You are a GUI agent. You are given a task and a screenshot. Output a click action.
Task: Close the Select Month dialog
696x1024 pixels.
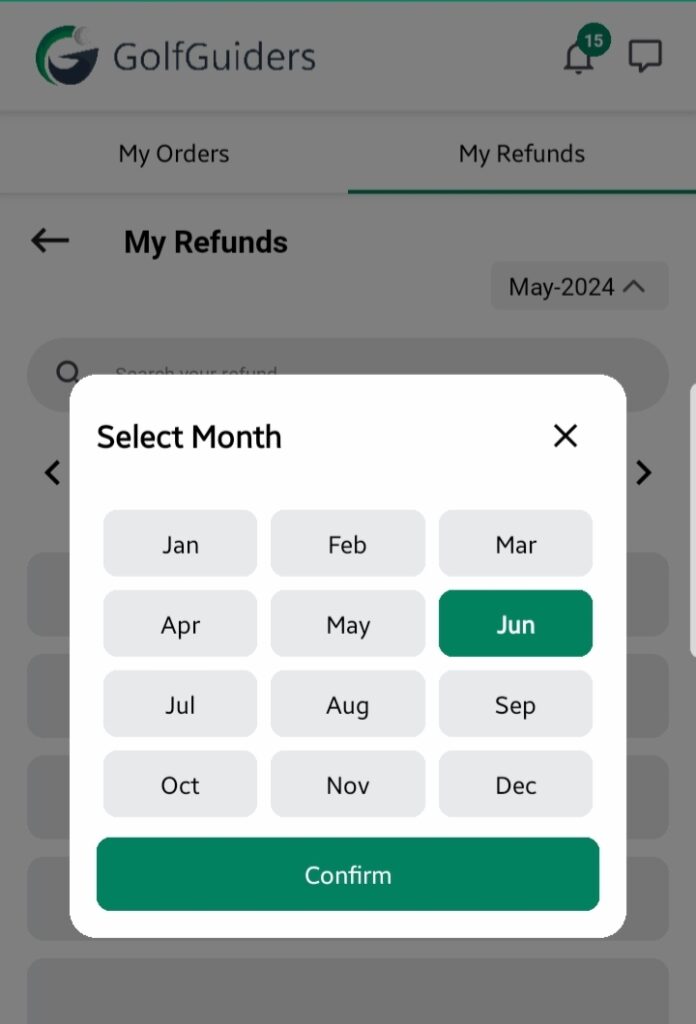565,436
